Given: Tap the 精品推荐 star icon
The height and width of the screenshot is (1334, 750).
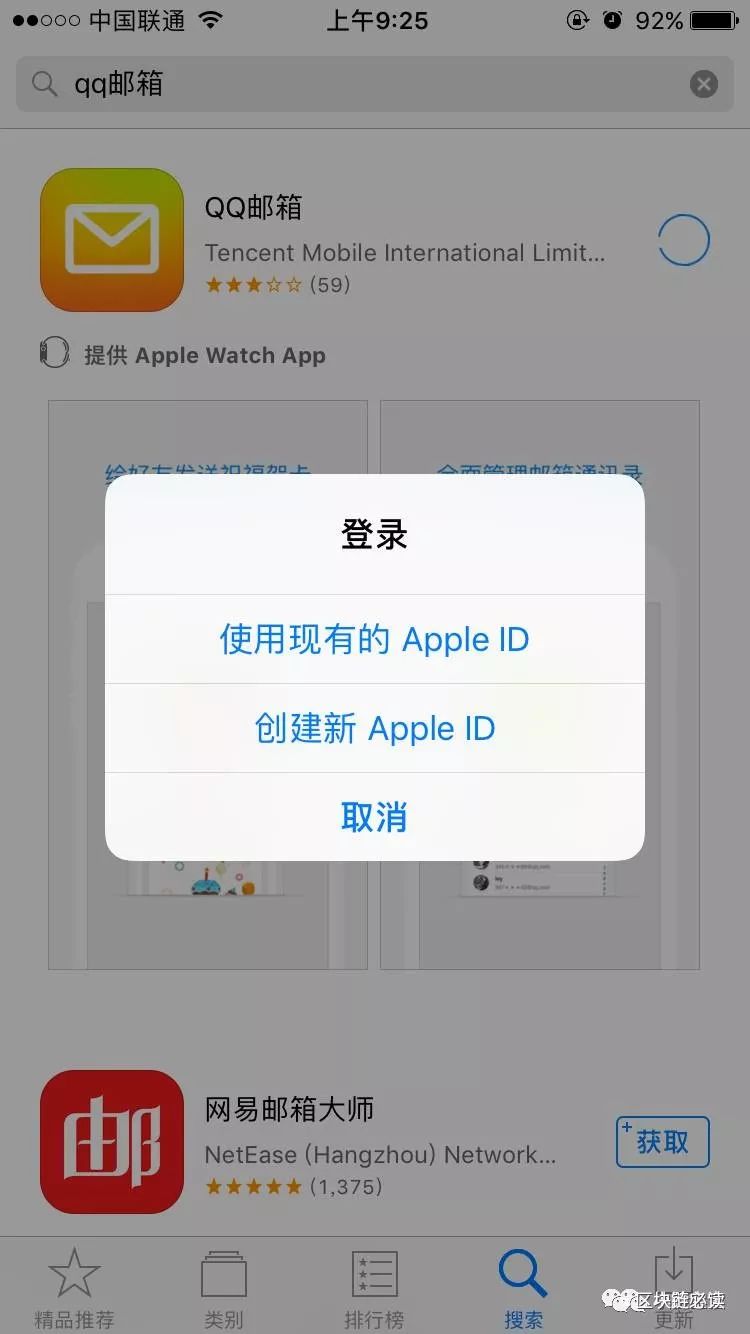Looking at the screenshot, I should 73,1272.
